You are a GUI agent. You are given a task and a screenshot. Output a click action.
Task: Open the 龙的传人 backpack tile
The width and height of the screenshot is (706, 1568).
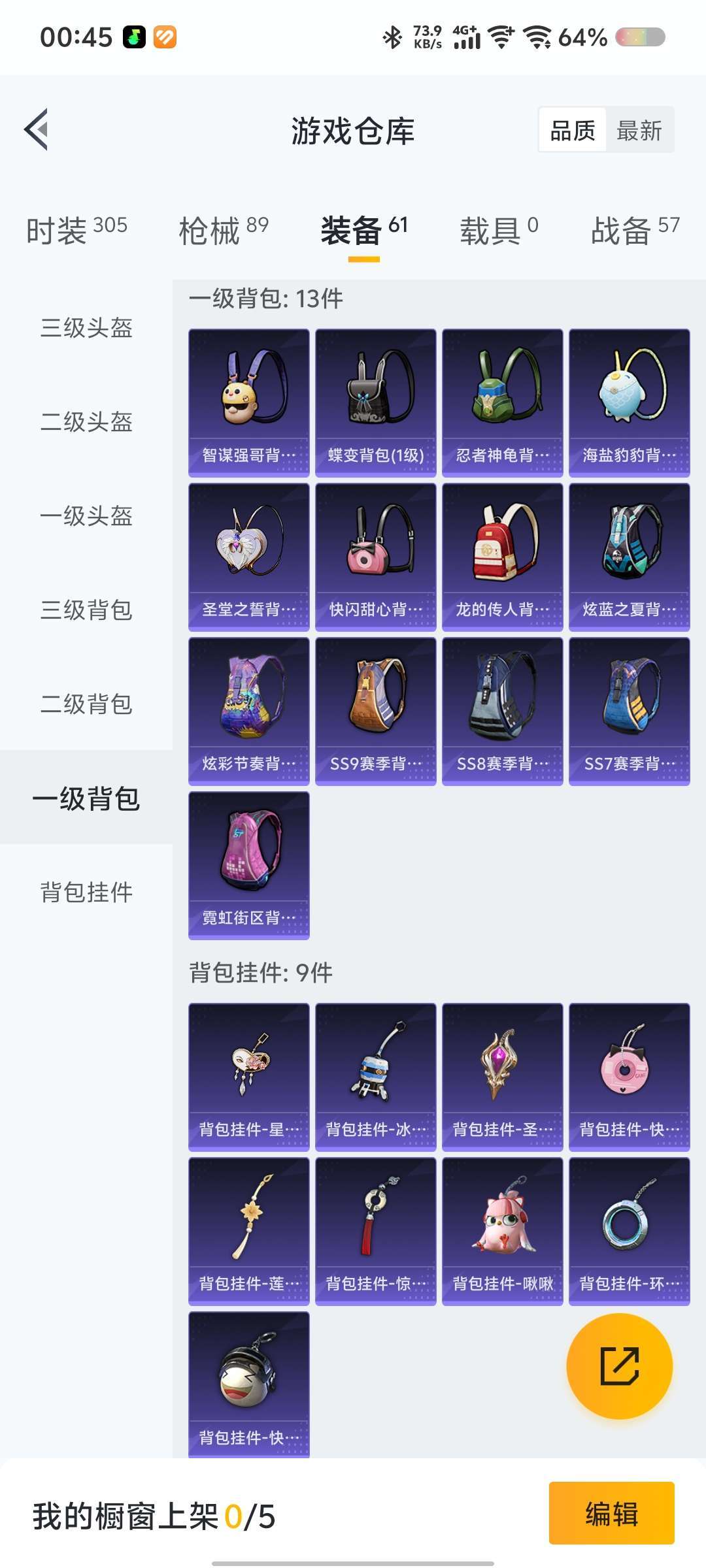point(503,557)
